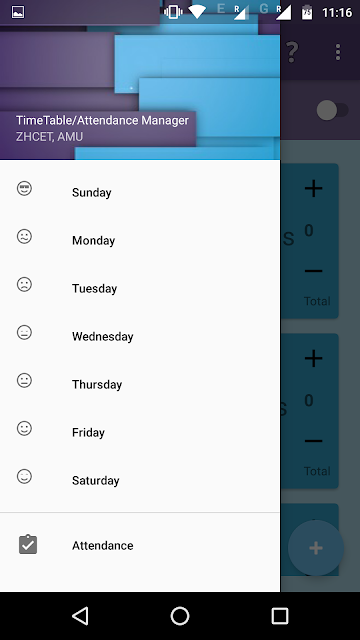Open the Sunday timetable
Viewport: 360px width, 640px height.
(x=140, y=192)
